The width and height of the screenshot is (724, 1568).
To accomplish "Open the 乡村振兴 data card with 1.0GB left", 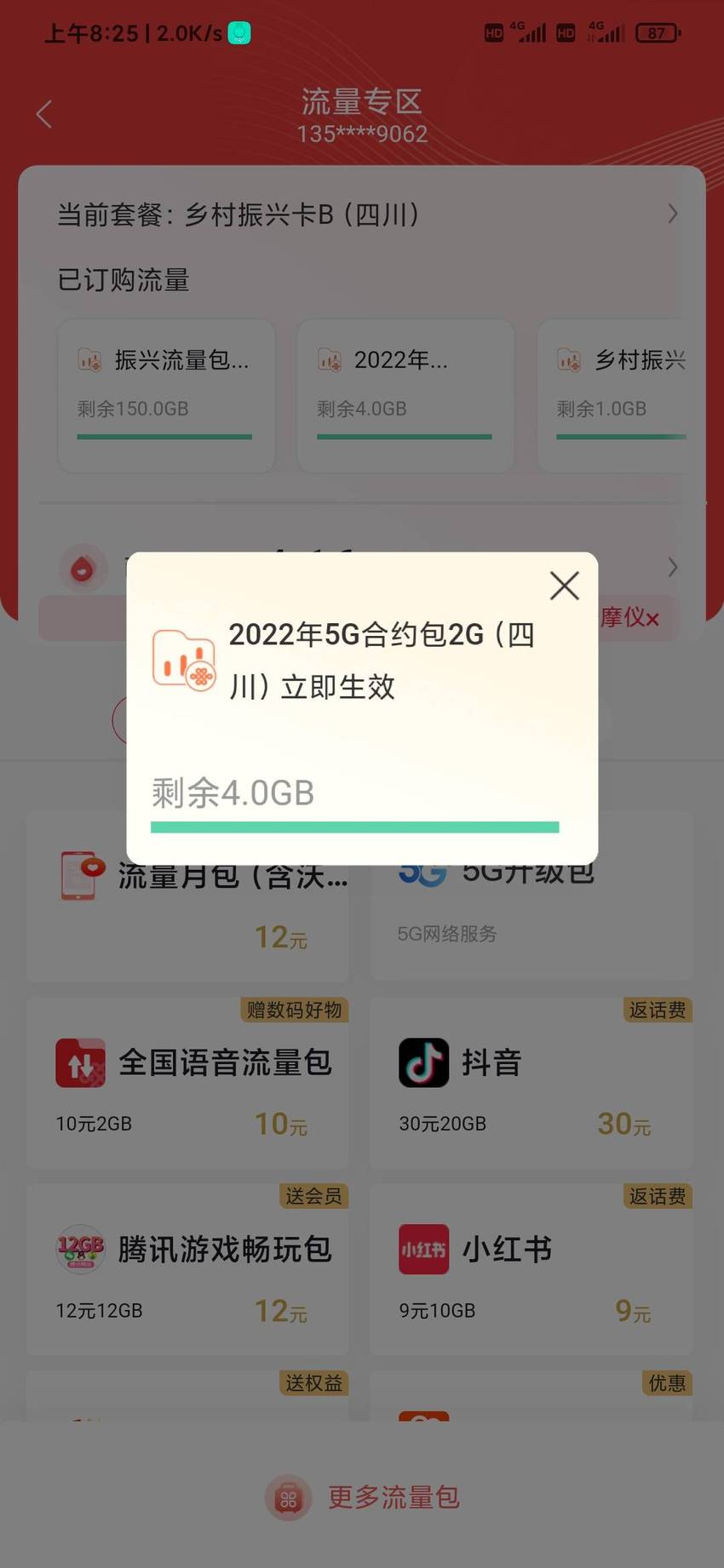I will click(613, 396).
